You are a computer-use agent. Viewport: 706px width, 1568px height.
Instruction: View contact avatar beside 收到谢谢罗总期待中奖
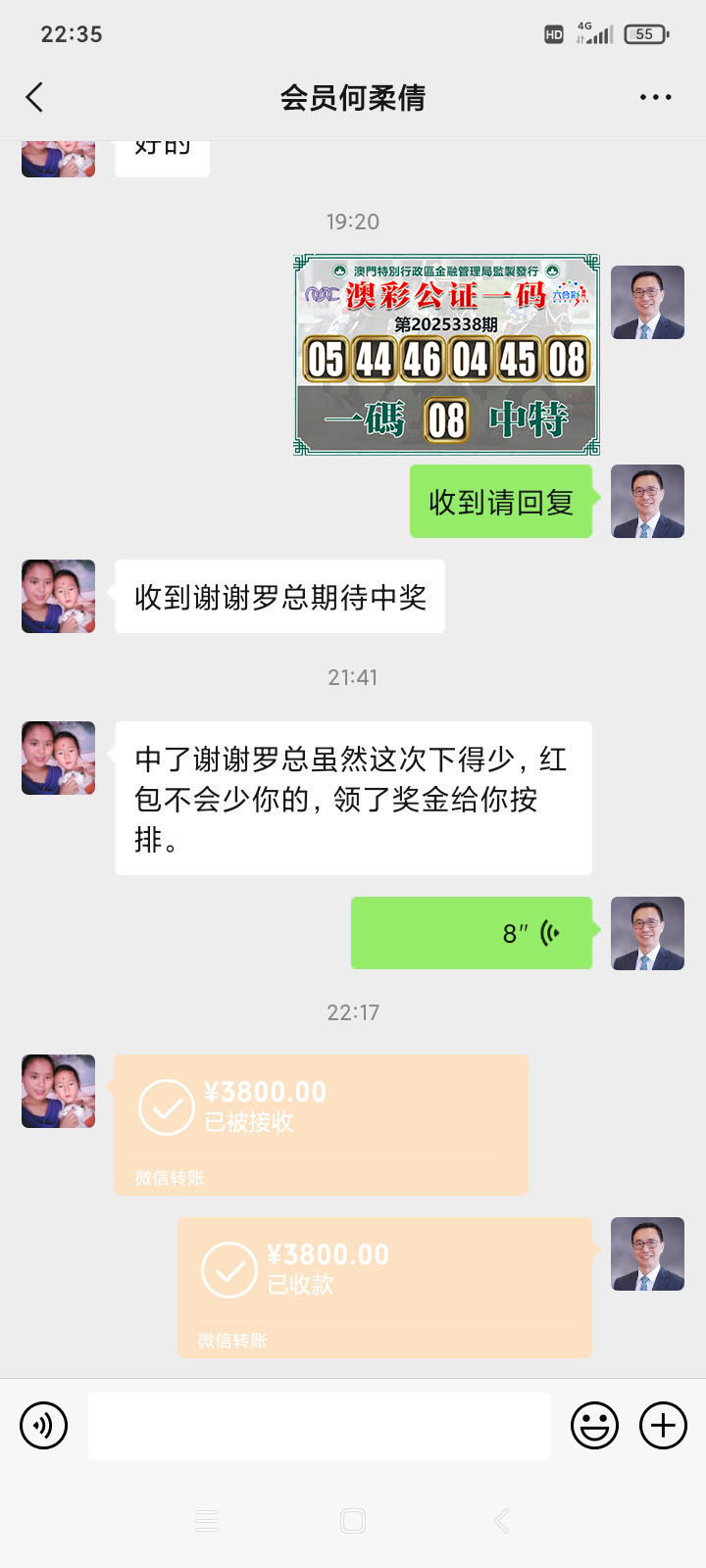pos(59,596)
